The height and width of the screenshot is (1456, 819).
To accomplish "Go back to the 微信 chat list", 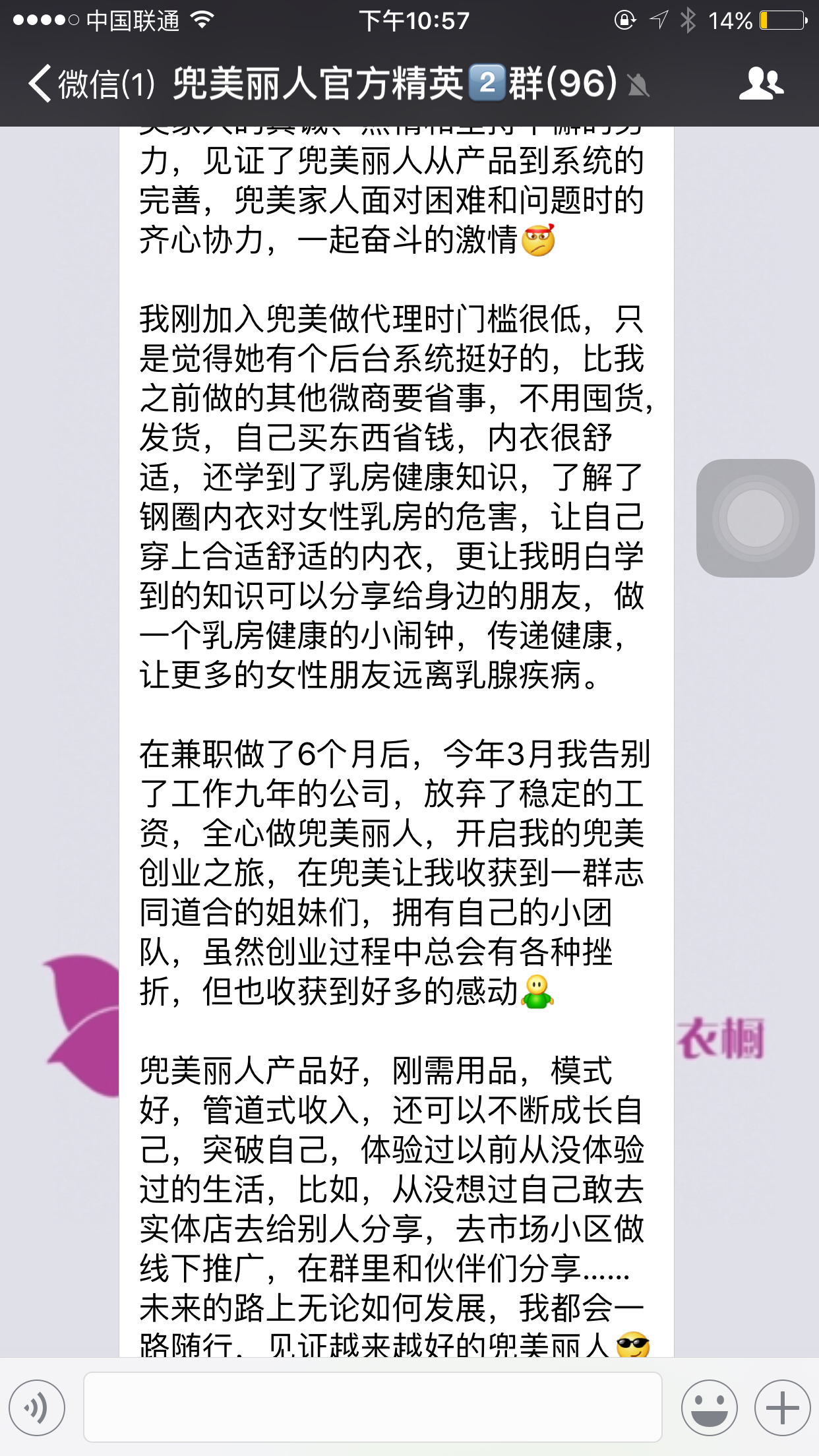I will click(x=89, y=84).
